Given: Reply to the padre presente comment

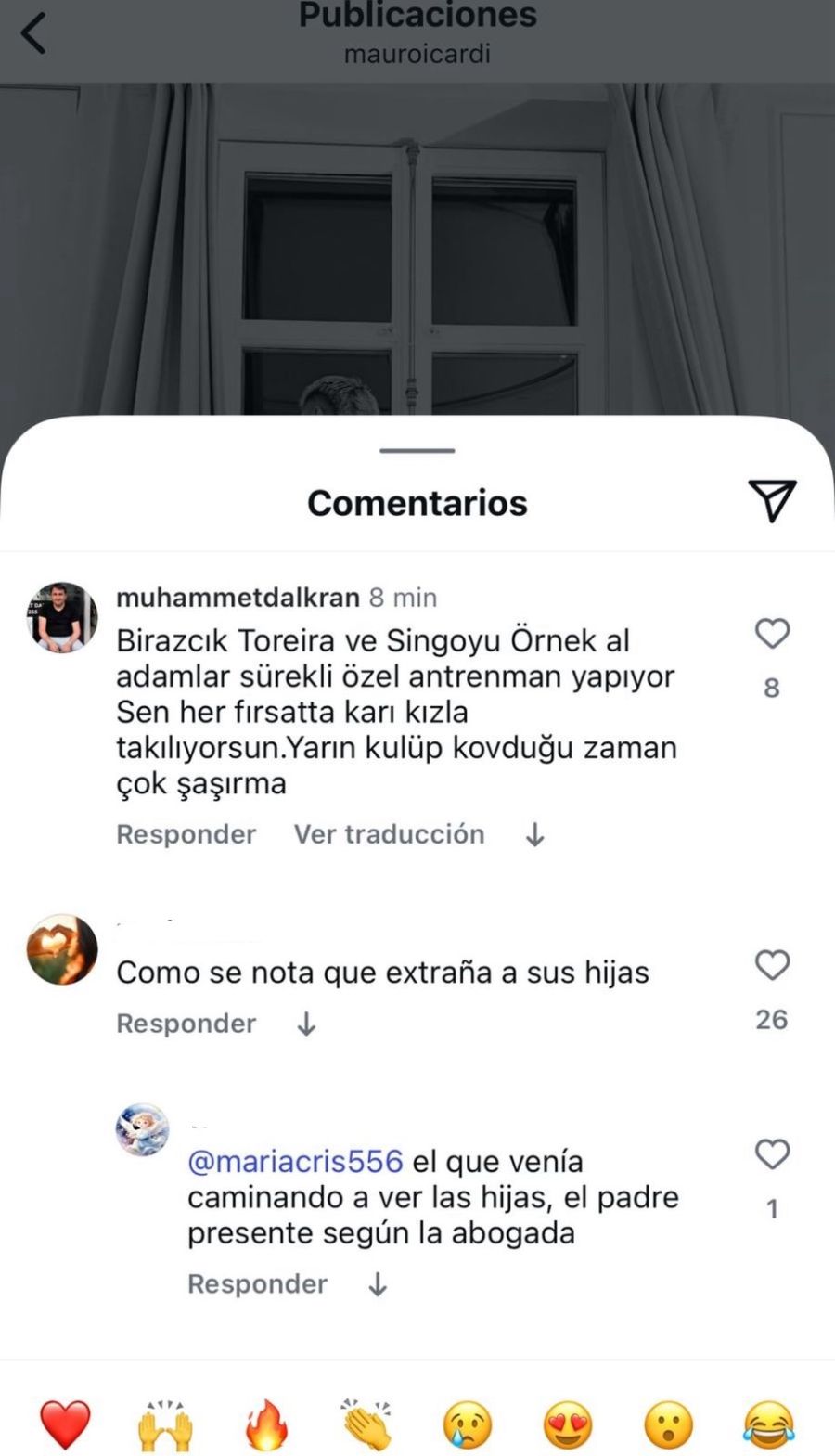Looking at the screenshot, I should (257, 1284).
